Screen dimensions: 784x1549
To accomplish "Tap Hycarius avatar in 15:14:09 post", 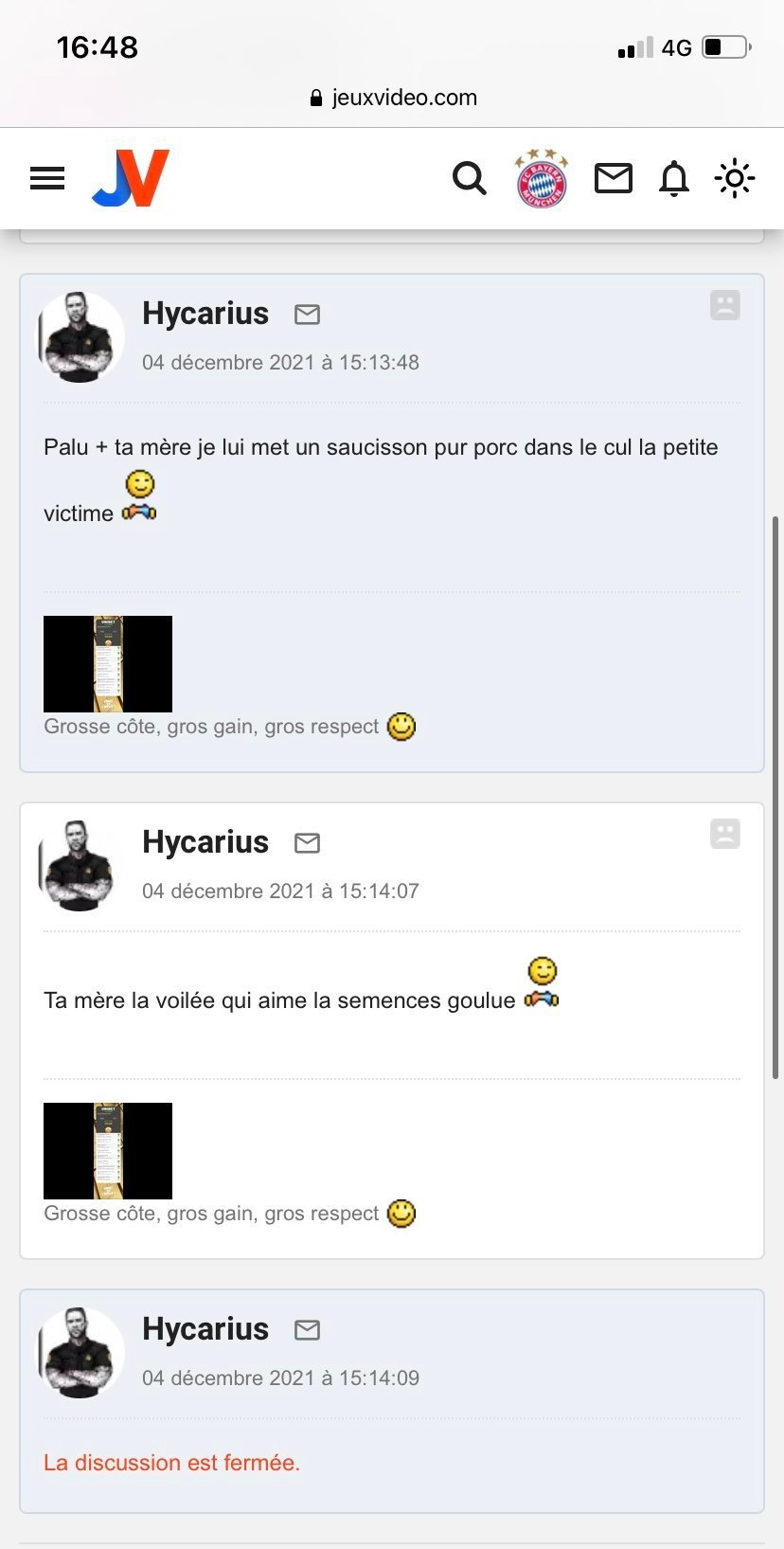I will click(x=80, y=1353).
